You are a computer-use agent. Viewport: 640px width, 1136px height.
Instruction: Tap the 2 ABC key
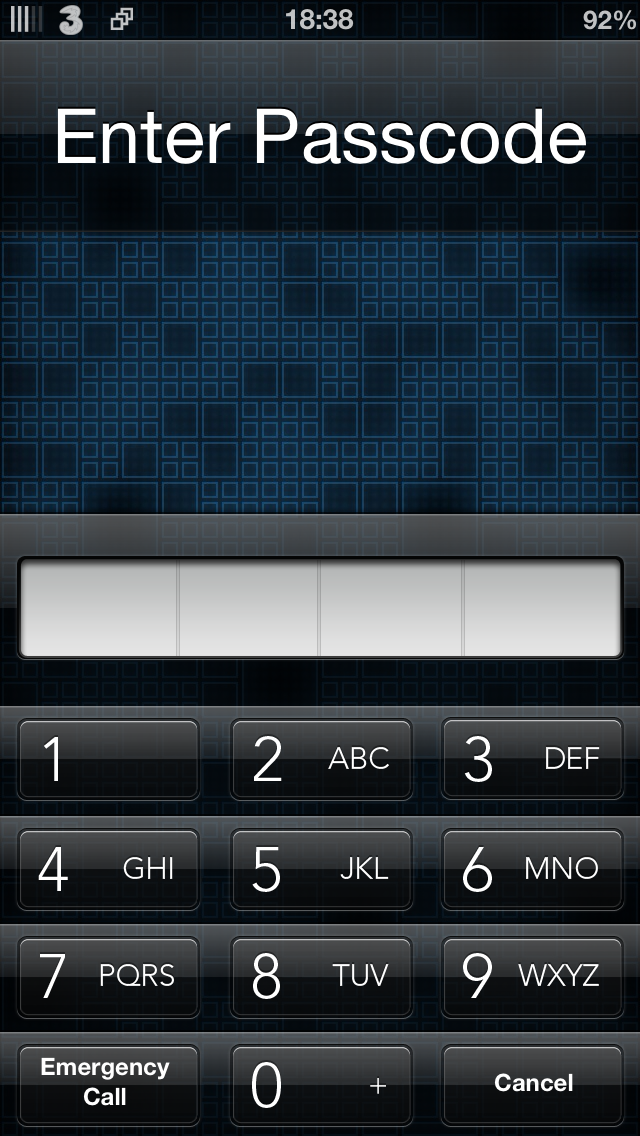click(x=321, y=759)
